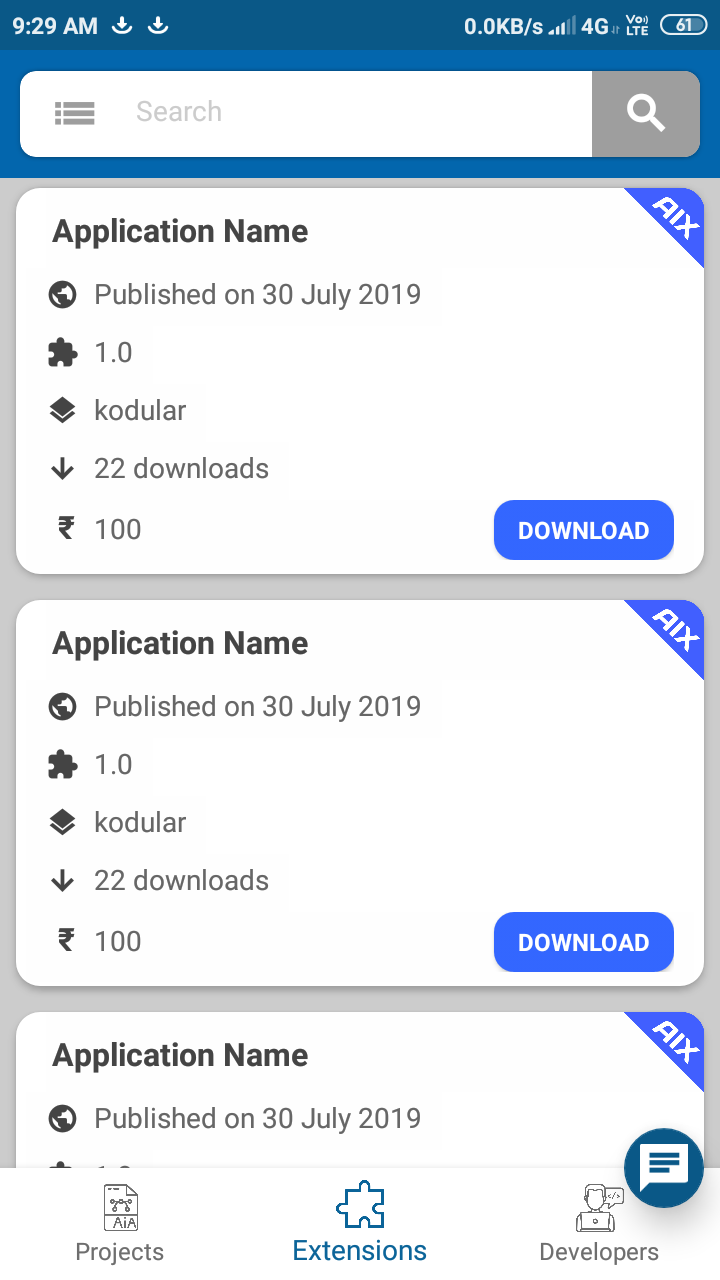Open the Projects section
This screenshot has height=1280, width=720.
pos(119,1219)
